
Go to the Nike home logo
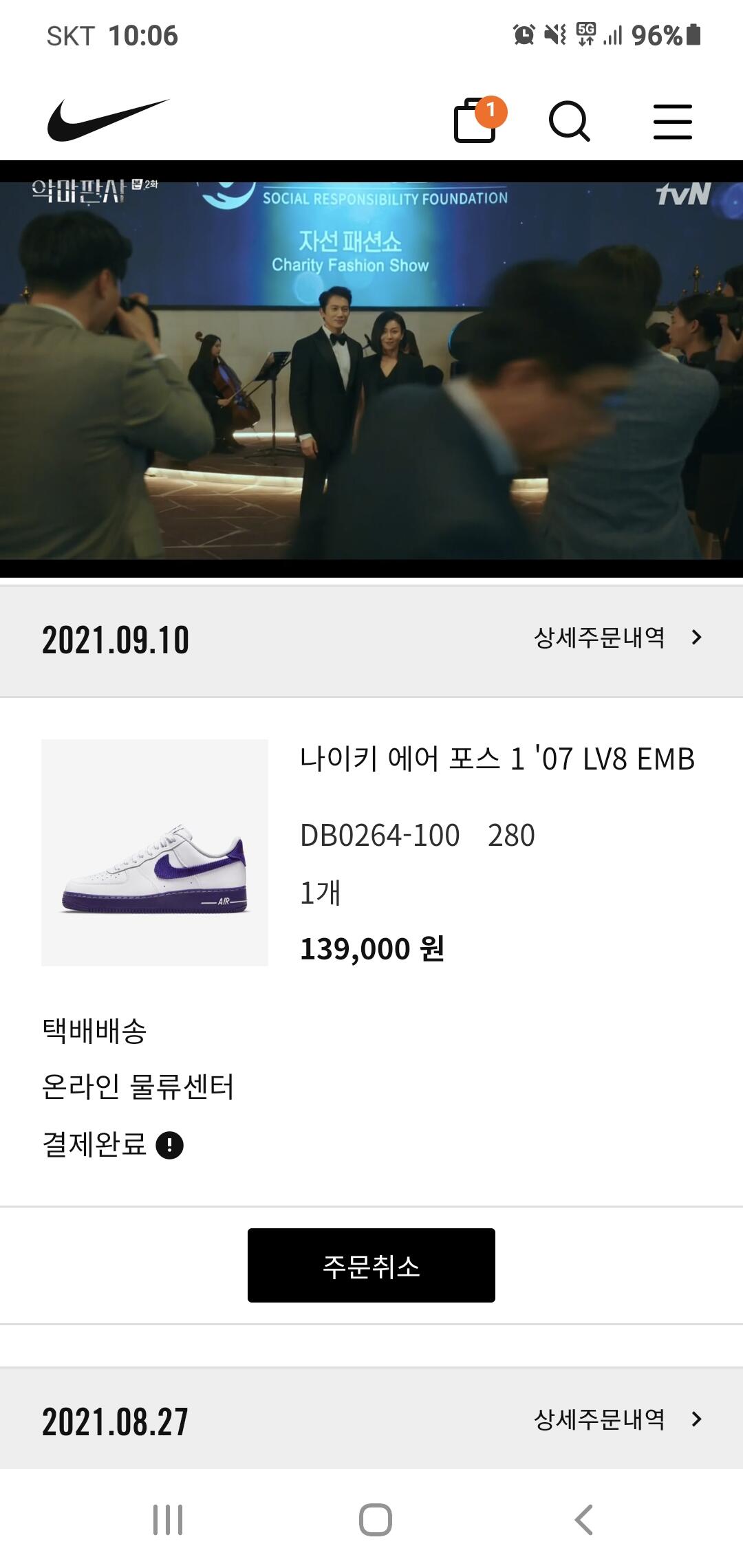click(108, 120)
